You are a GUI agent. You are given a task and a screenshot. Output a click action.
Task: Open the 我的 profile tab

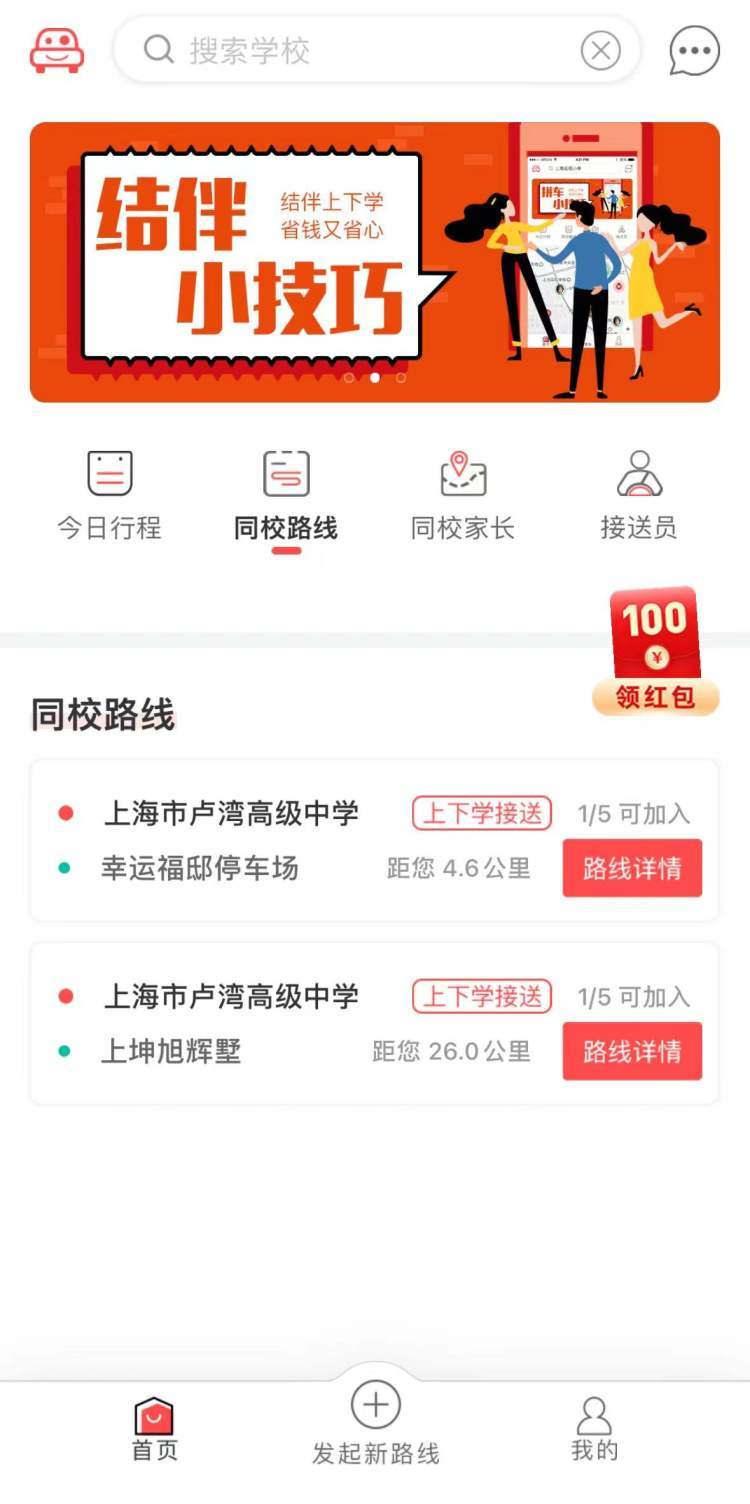coord(594,1430)
